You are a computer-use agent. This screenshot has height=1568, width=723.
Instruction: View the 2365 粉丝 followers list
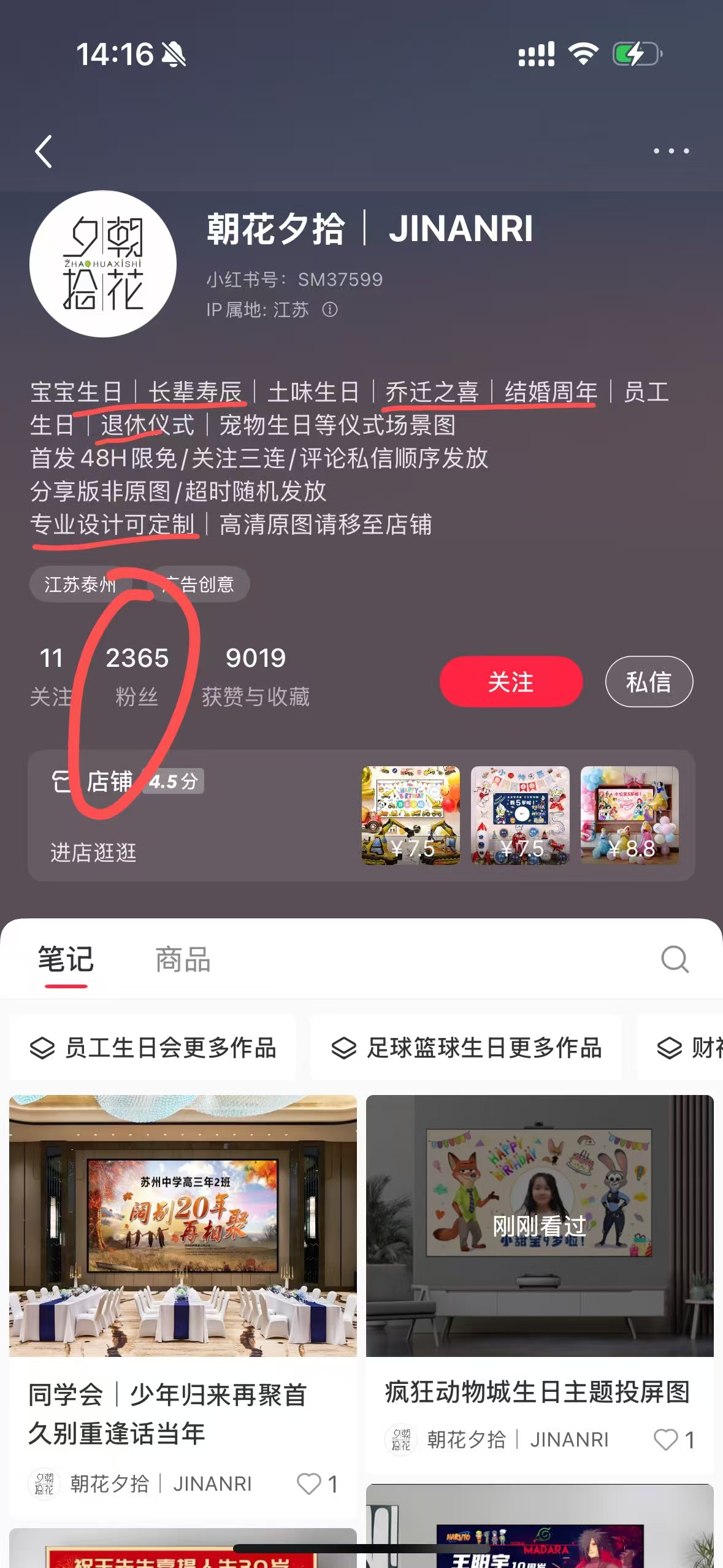137,675
